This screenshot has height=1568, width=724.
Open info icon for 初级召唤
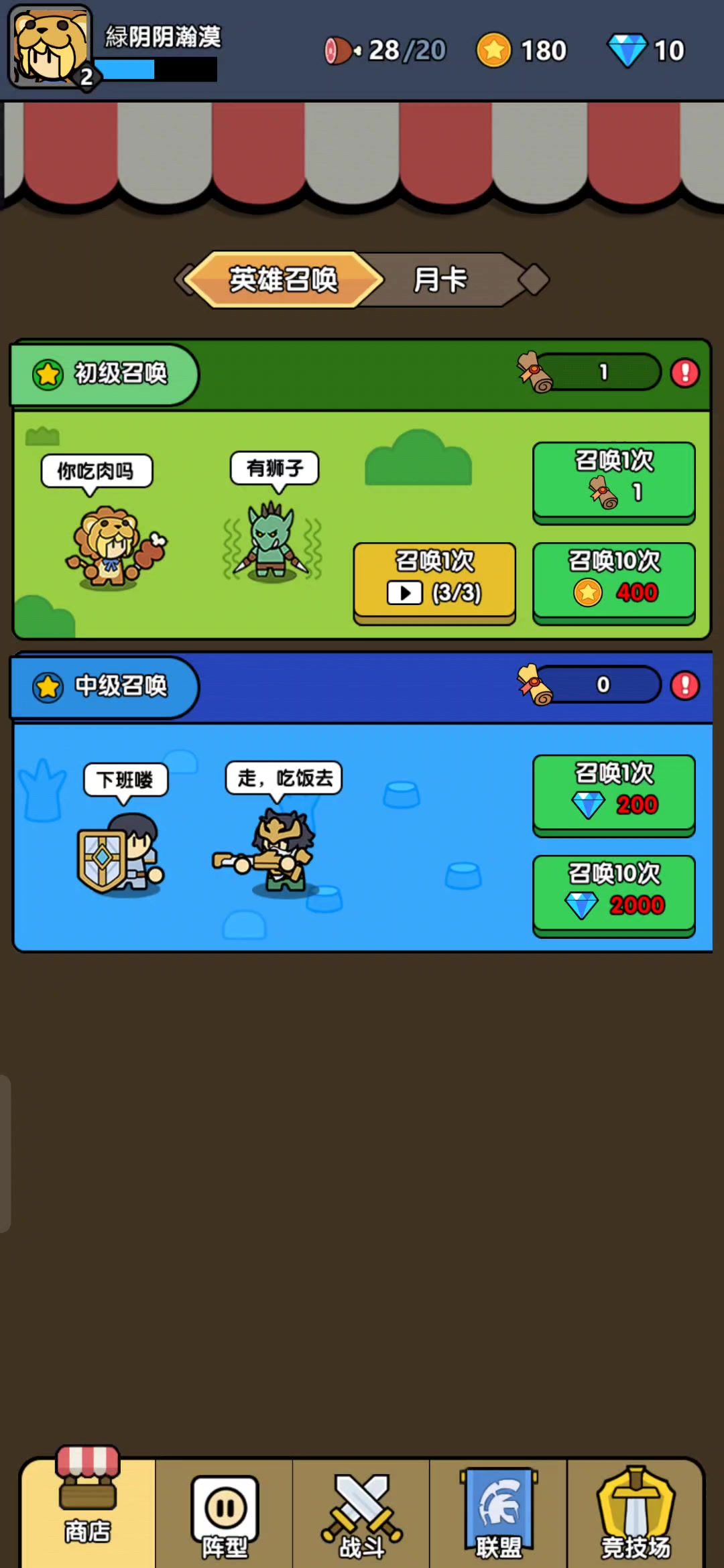pos(684,373)
